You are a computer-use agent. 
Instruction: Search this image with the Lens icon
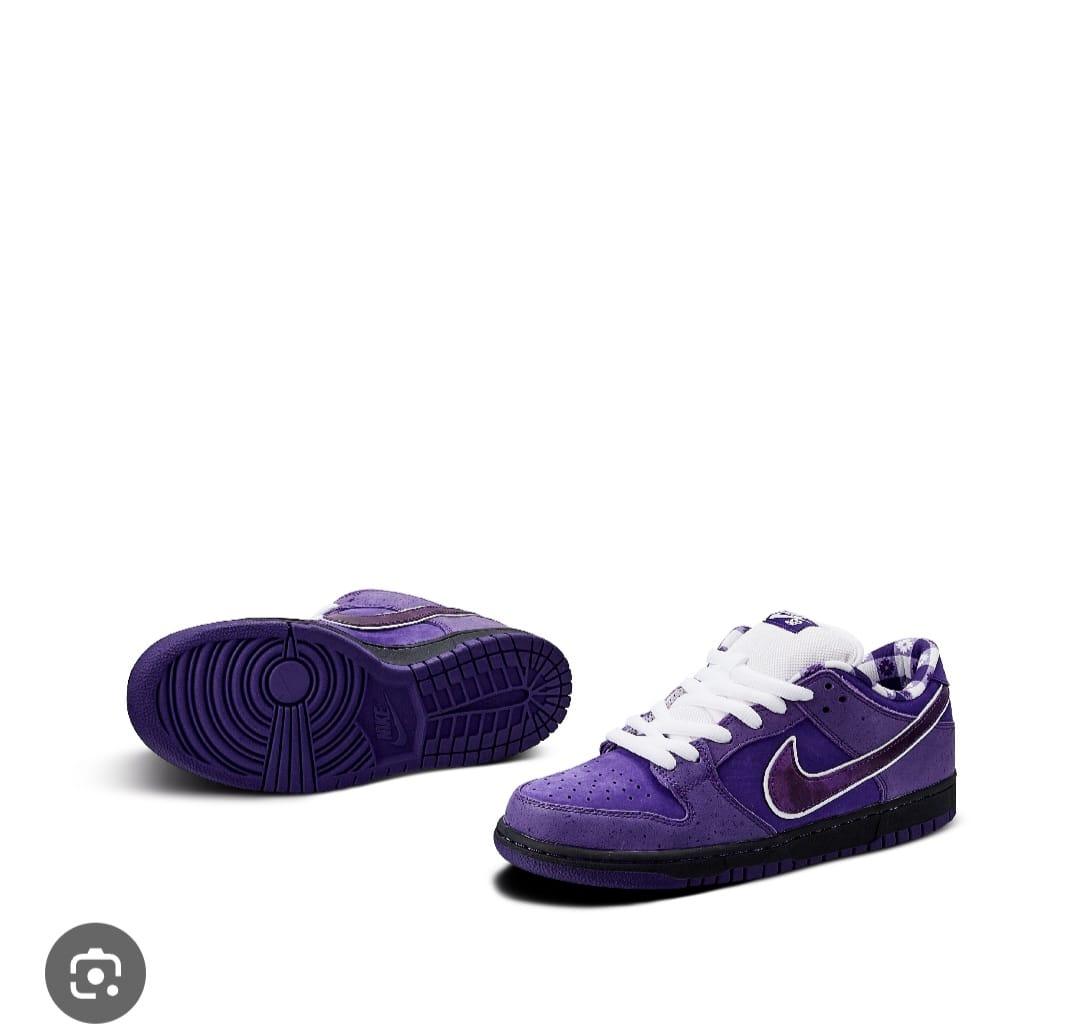tap(96, 972)
